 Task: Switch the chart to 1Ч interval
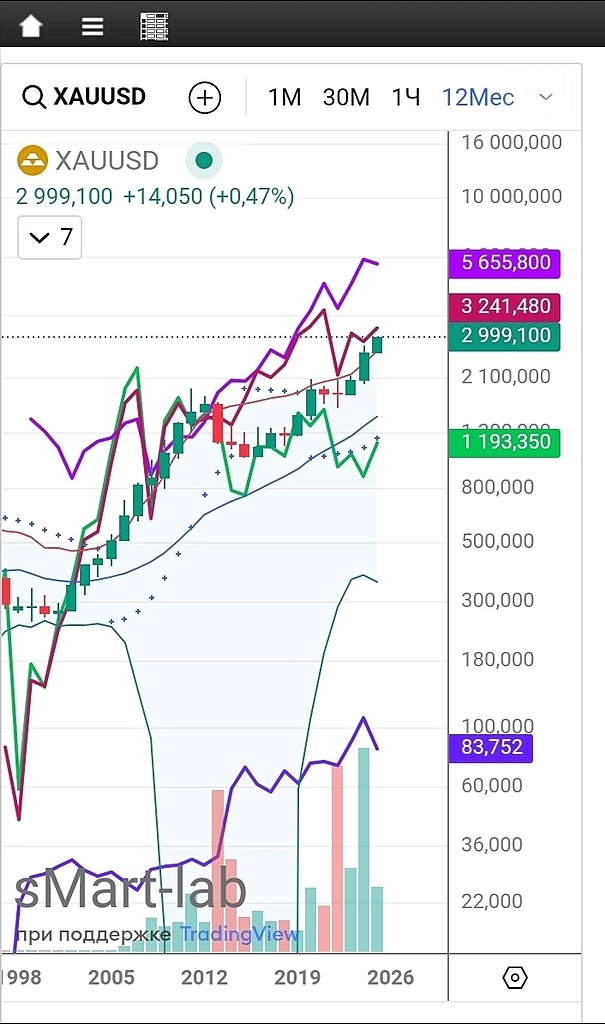tap(406, 97)
